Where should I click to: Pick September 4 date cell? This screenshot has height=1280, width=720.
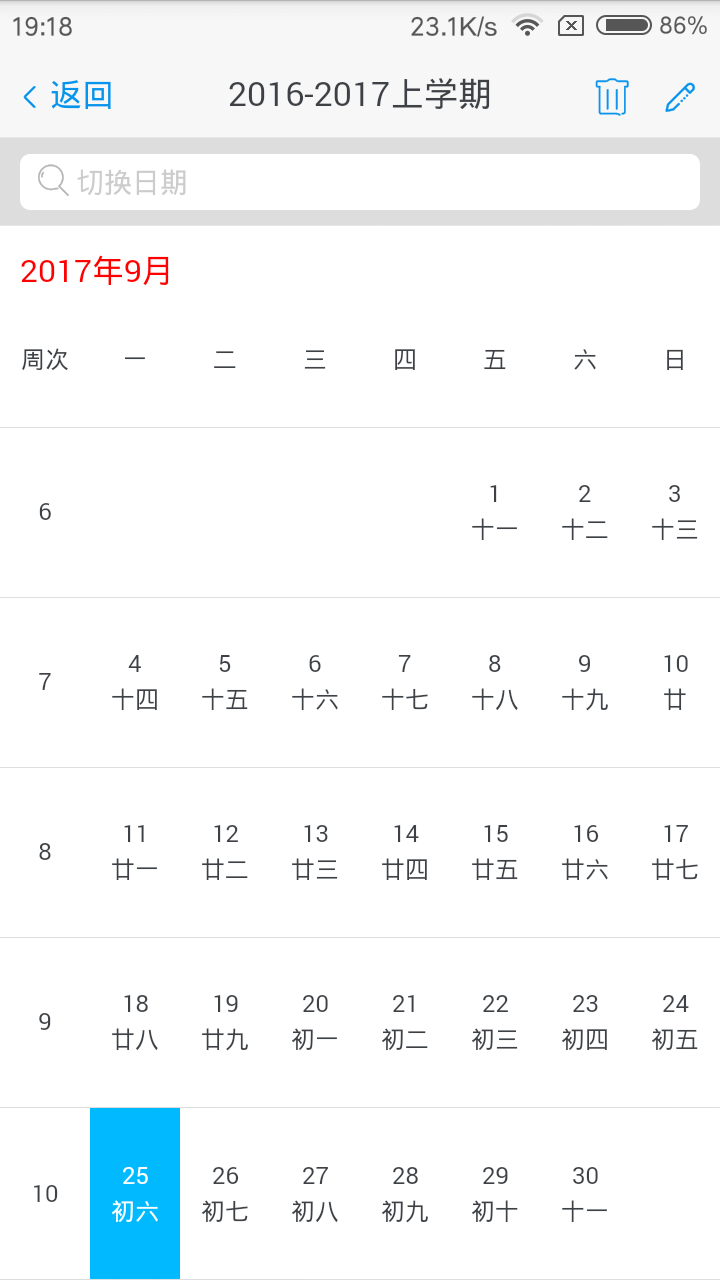point(135,682)
